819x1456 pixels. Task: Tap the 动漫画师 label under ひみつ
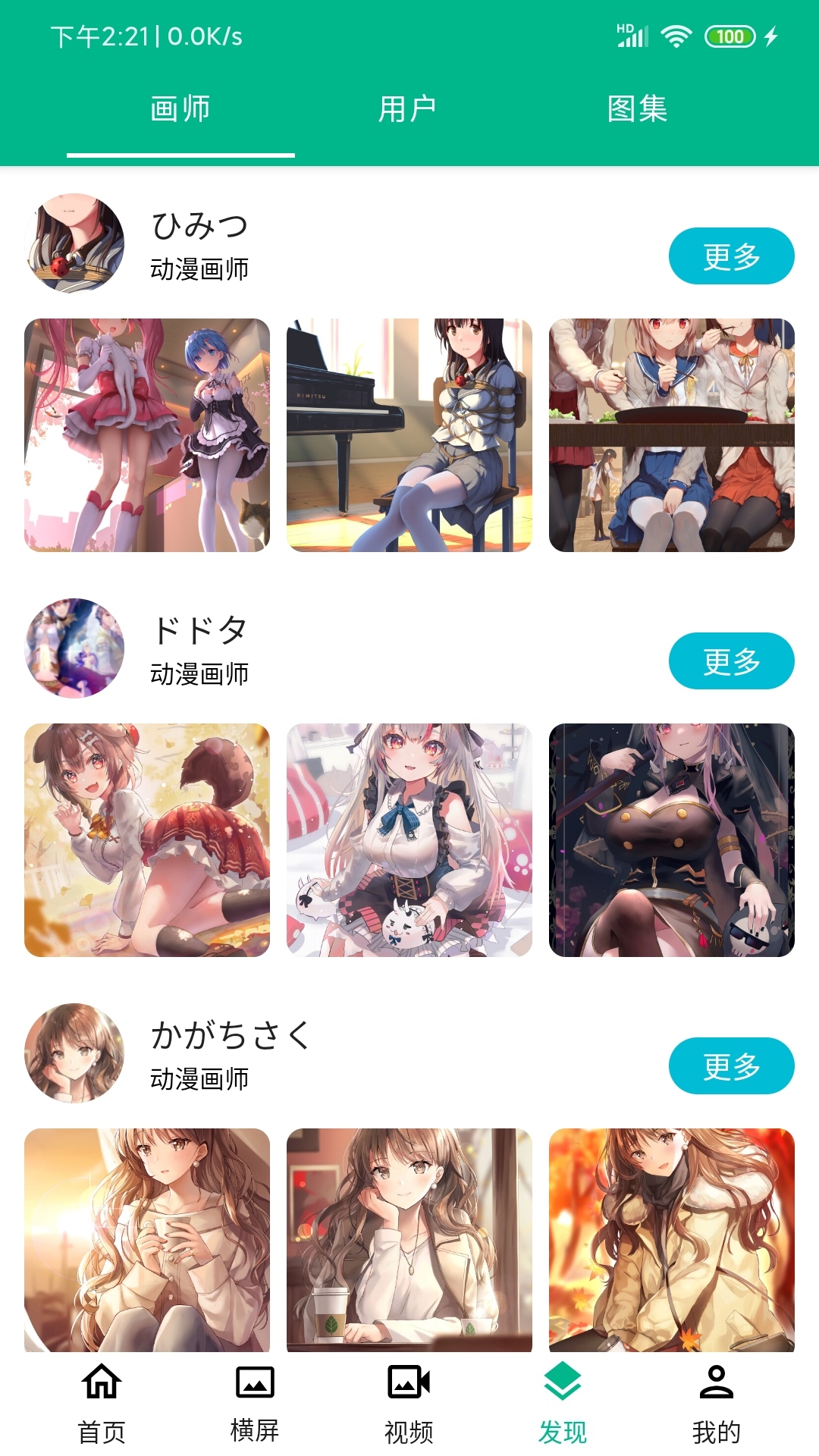[x=199, y=268]
